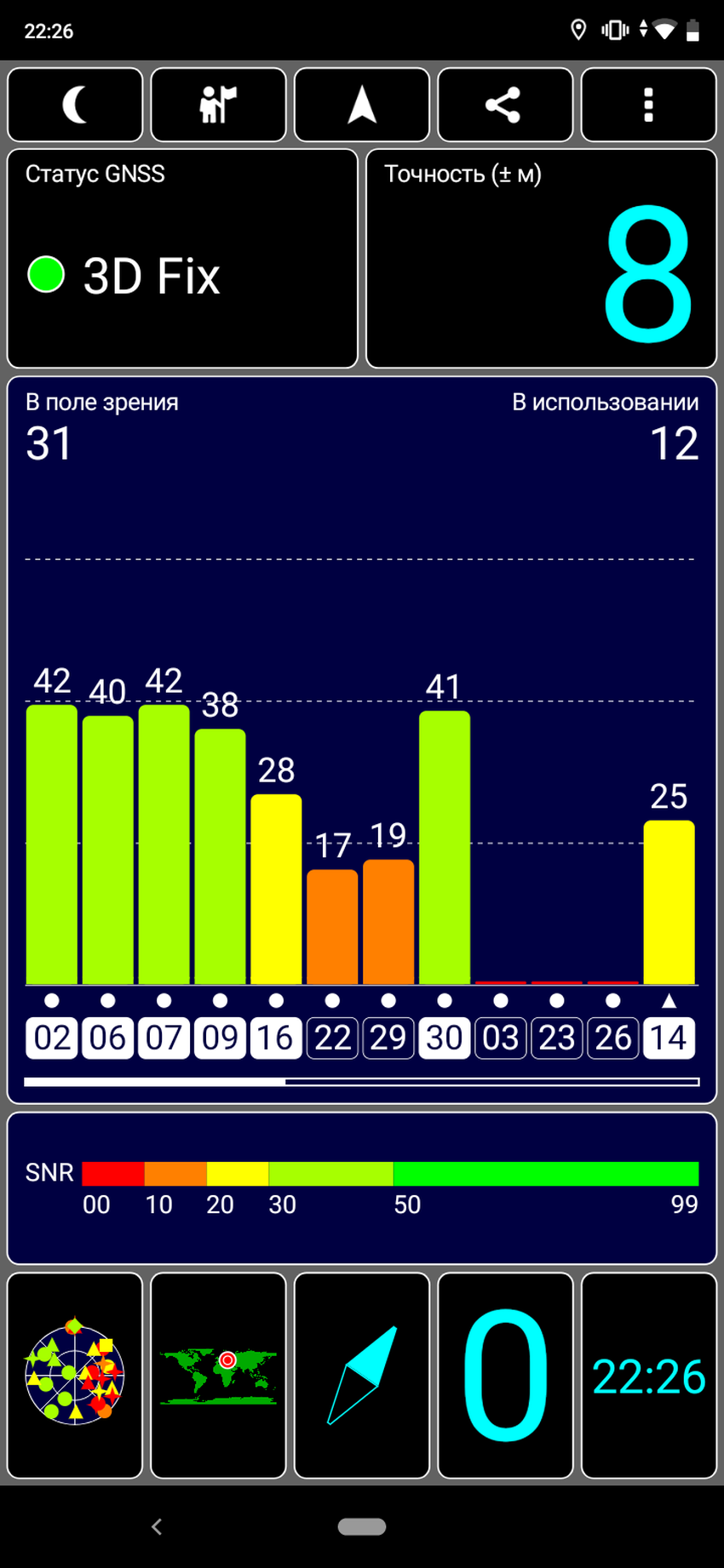Screen dimensions: 724x1568
Task: Tap the navigation arrow icon
Action: click(x=362, y=105)
